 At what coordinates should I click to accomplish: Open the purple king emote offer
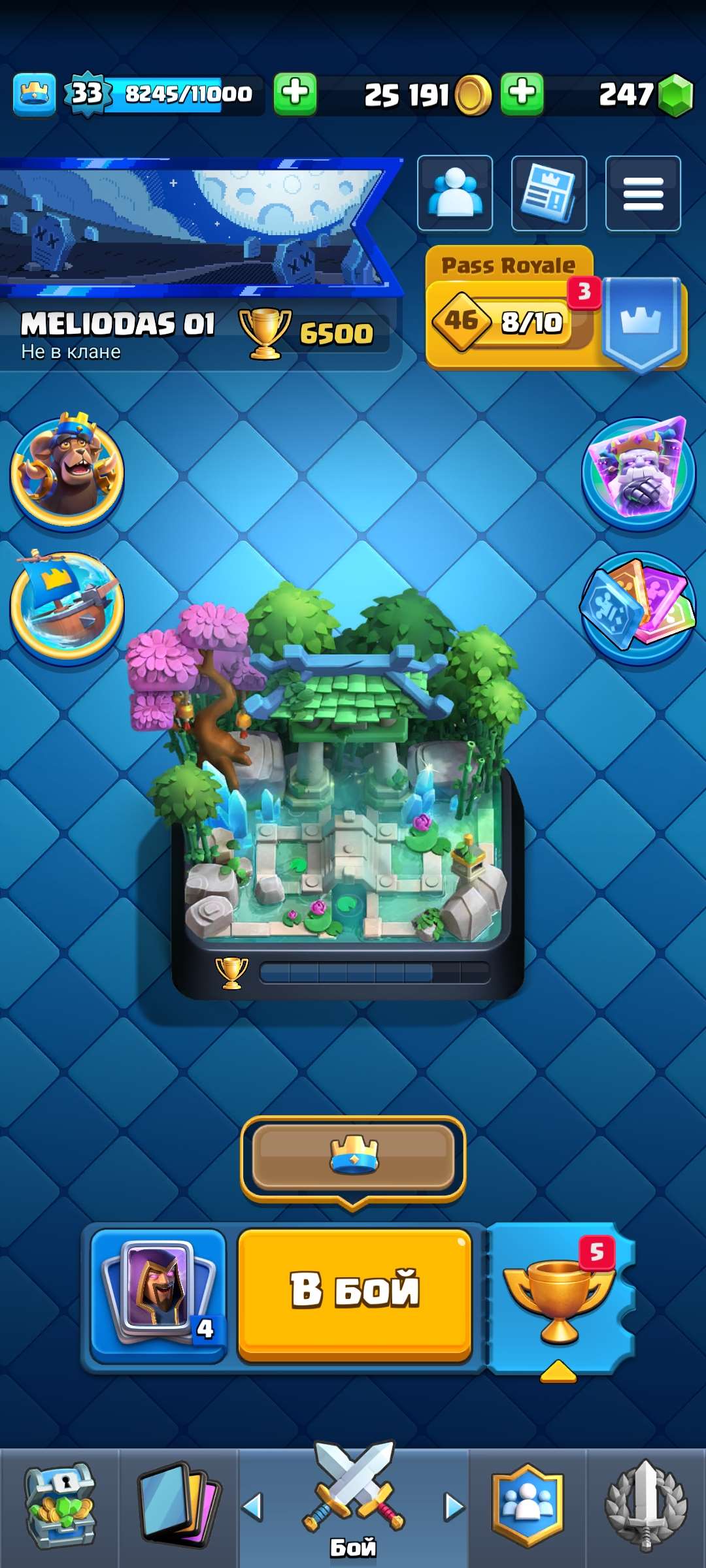click(639, 472)
